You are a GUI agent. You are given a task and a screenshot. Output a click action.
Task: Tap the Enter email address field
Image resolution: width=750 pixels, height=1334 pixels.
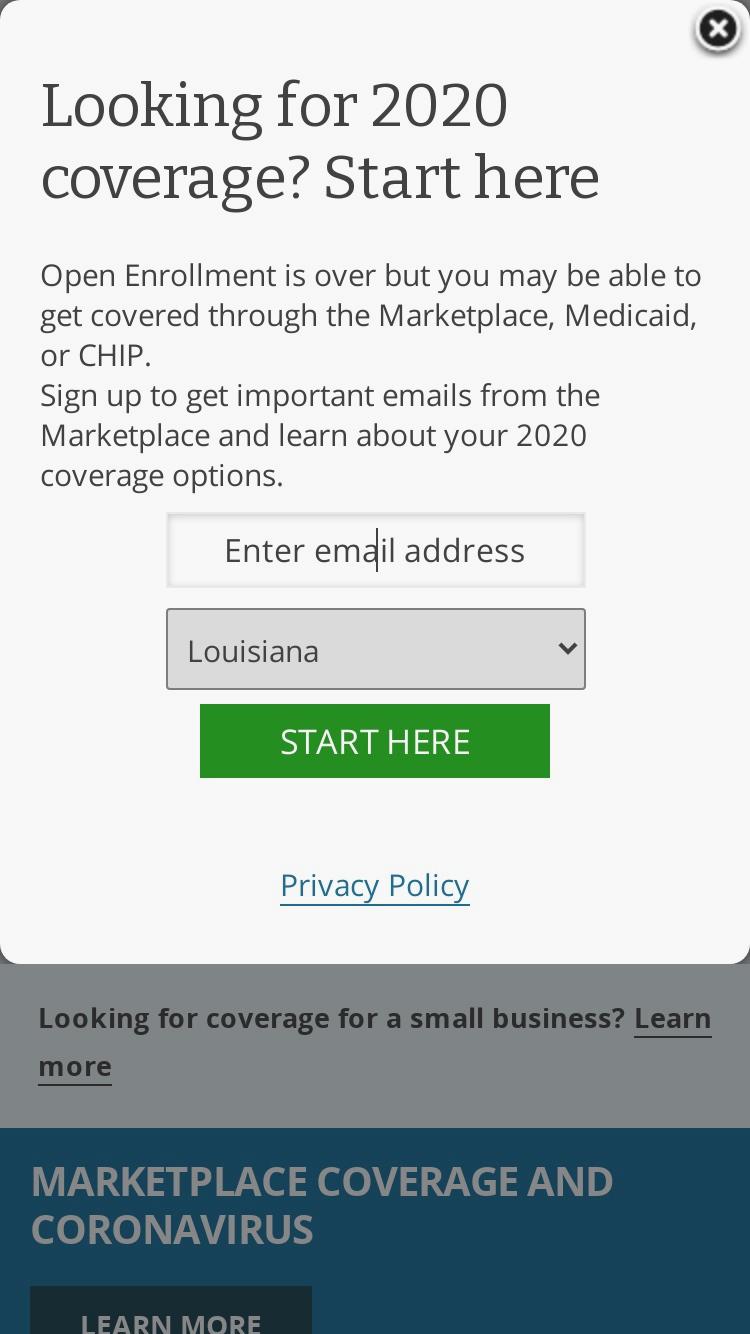click(375, 550)
